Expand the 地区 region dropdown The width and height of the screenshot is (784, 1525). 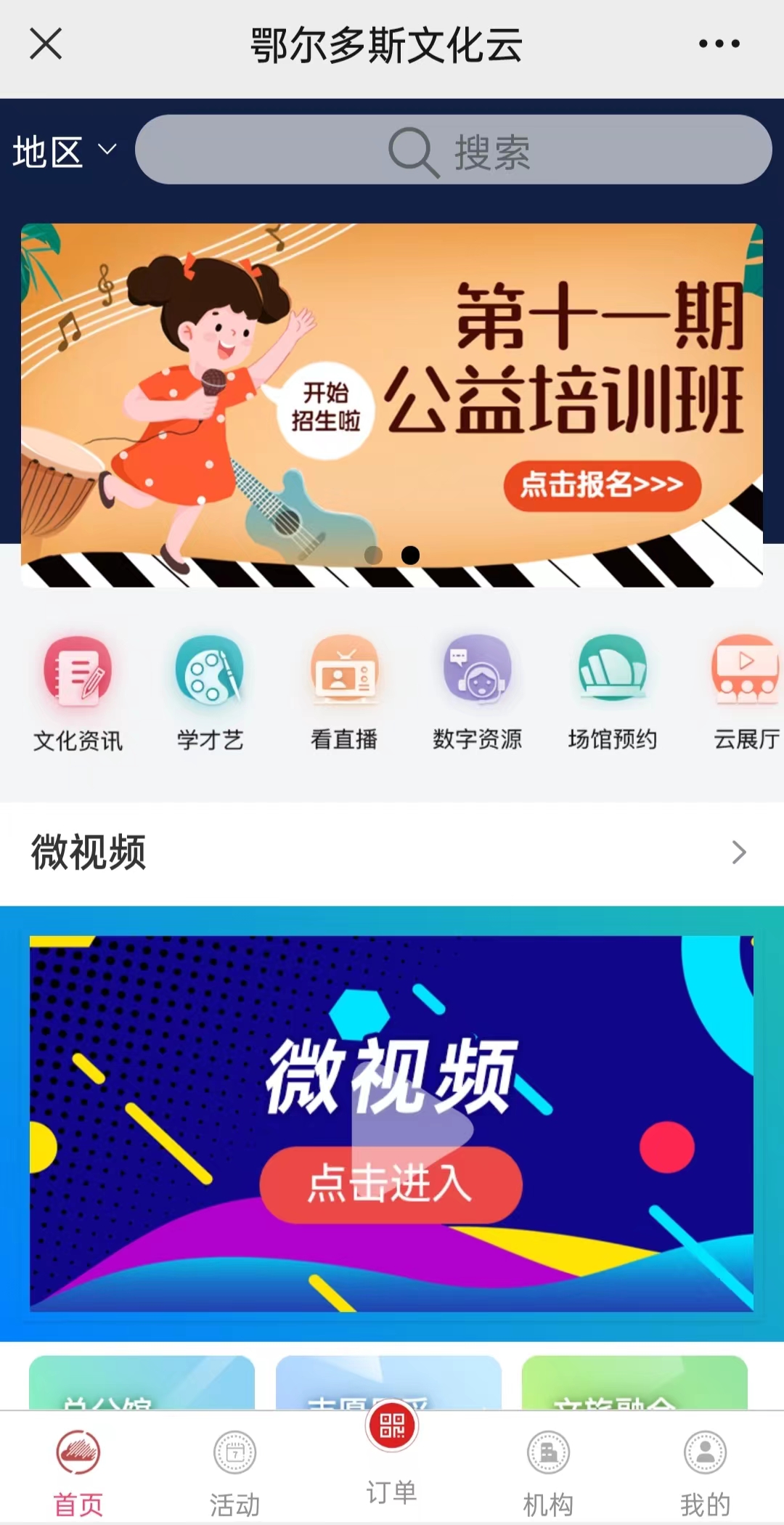tap(65, 152)
